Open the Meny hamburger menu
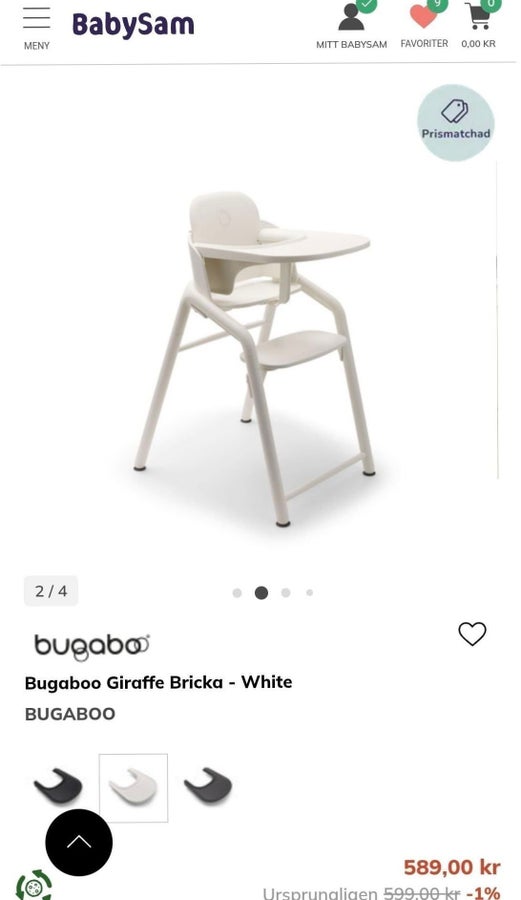The image size is (521, 900). coord(37,27)
